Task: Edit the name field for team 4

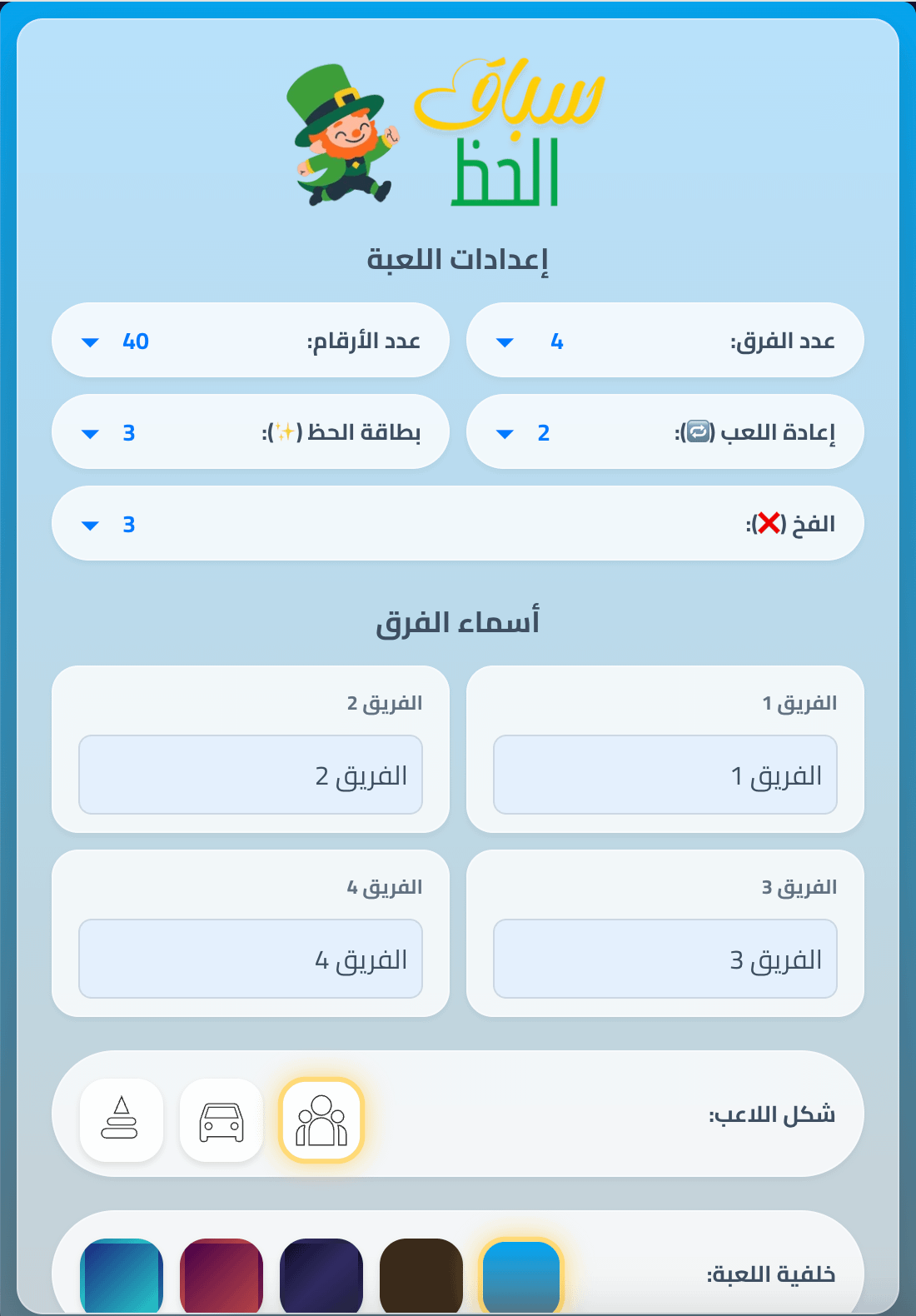Action: point(250,959)
